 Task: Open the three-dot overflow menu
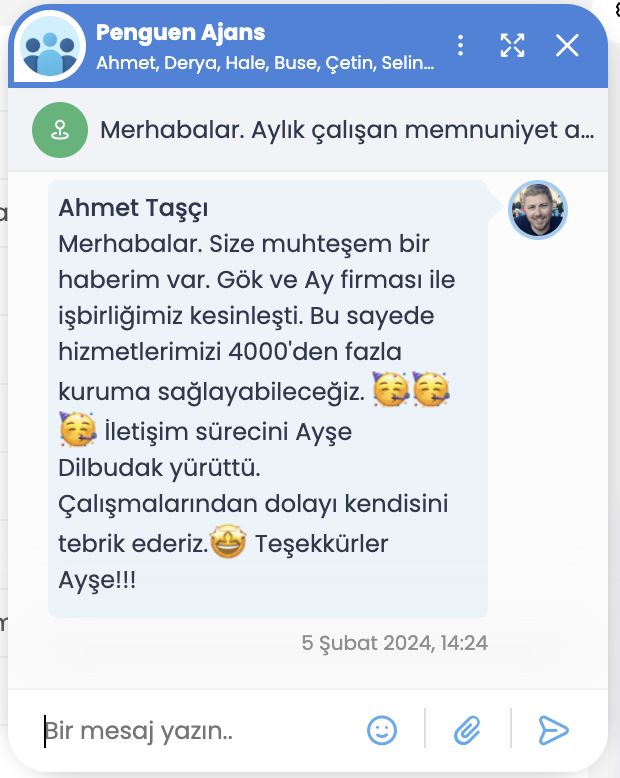coord(460,45)
